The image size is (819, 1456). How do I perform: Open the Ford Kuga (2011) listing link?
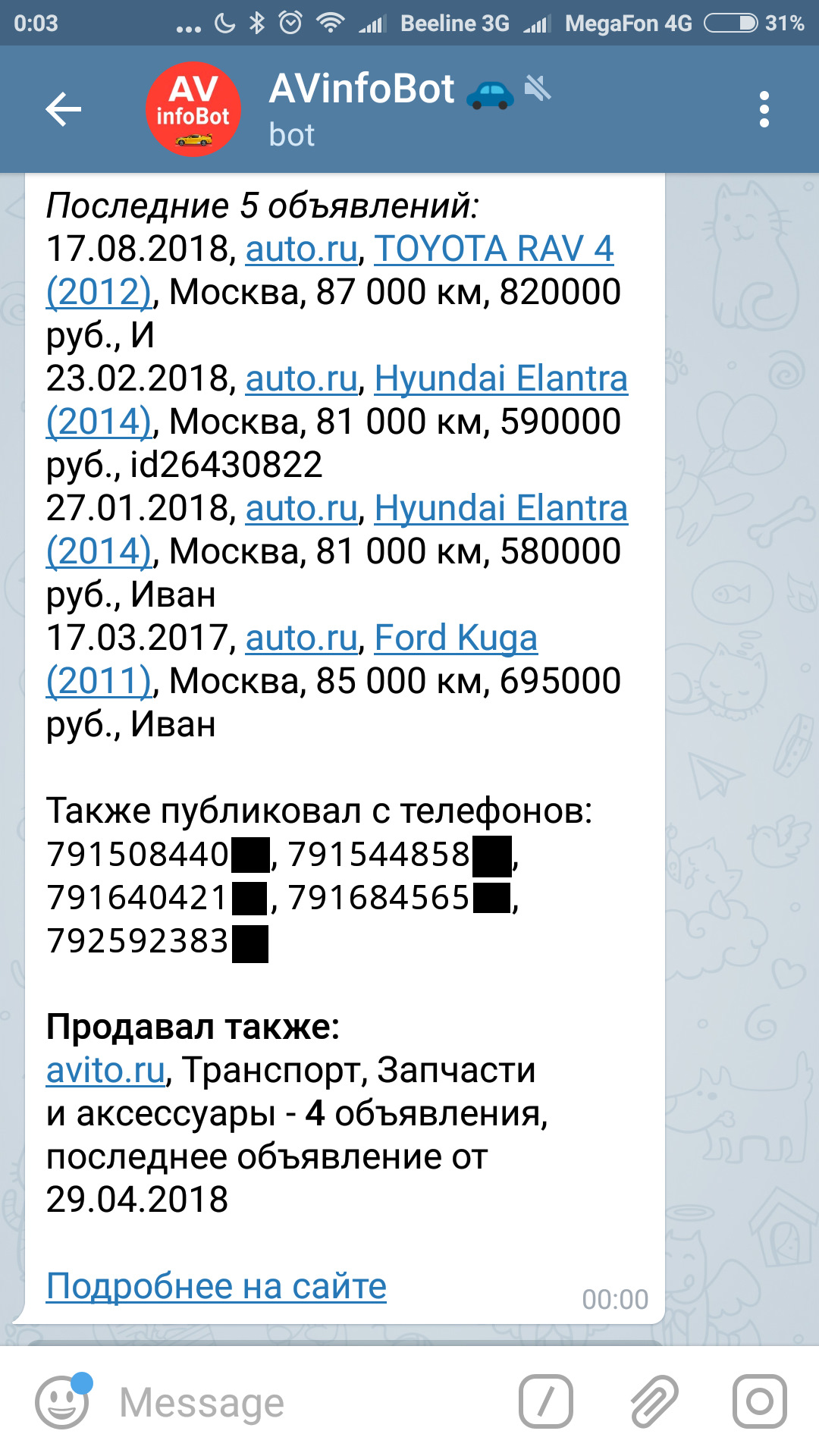pyautogui.click(x=456, y=639)
